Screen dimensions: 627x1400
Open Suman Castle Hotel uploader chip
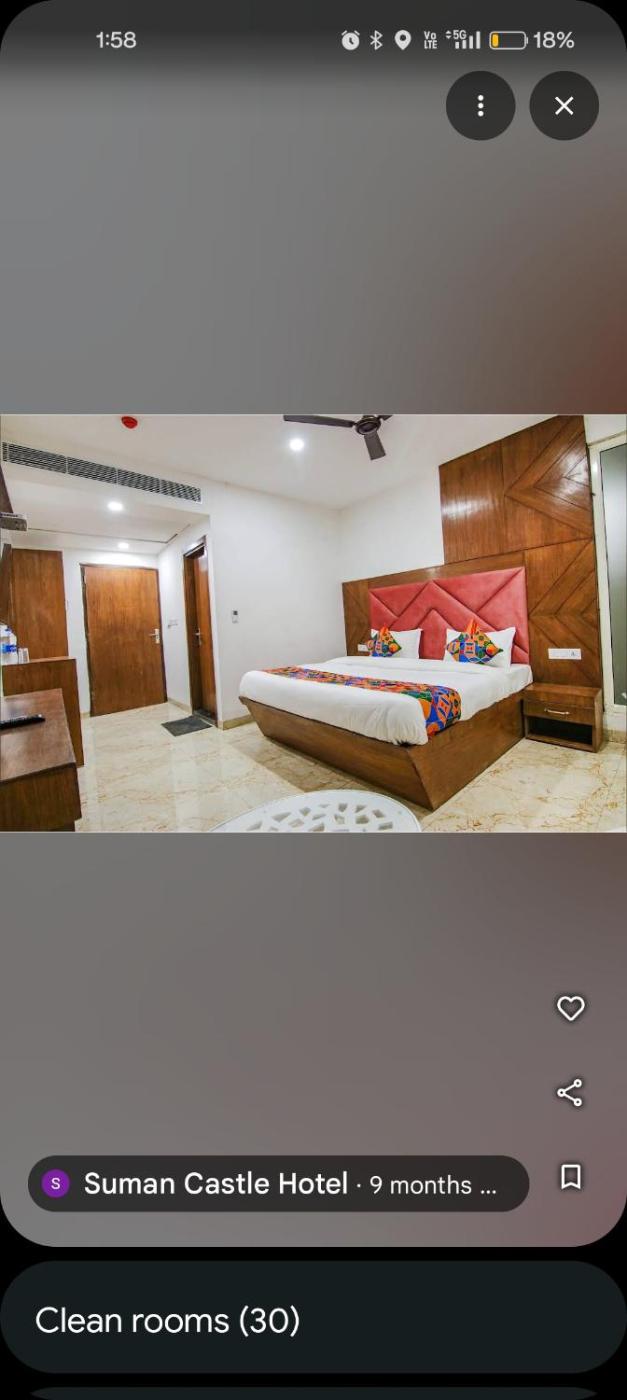pos(278,1184)
